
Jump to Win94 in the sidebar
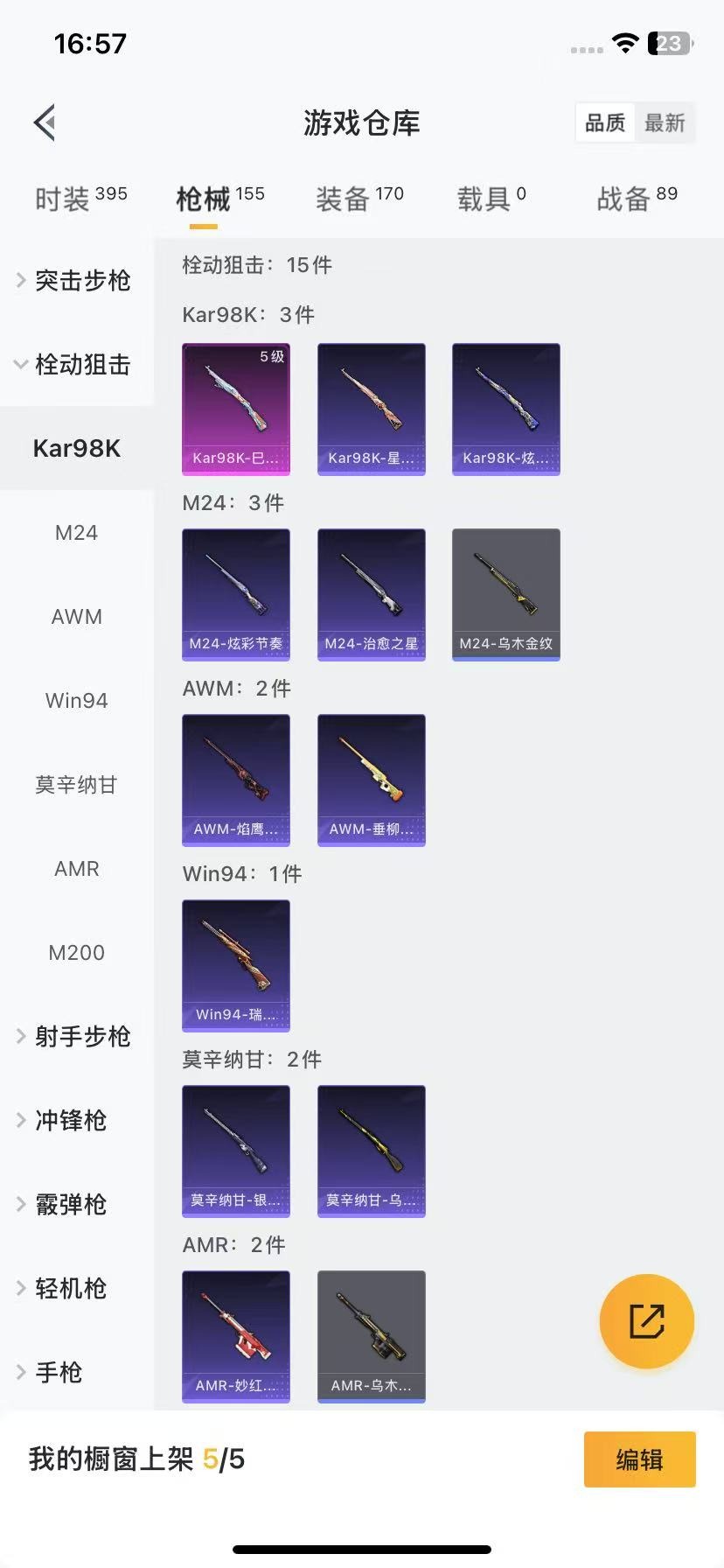tap(76, 701)
